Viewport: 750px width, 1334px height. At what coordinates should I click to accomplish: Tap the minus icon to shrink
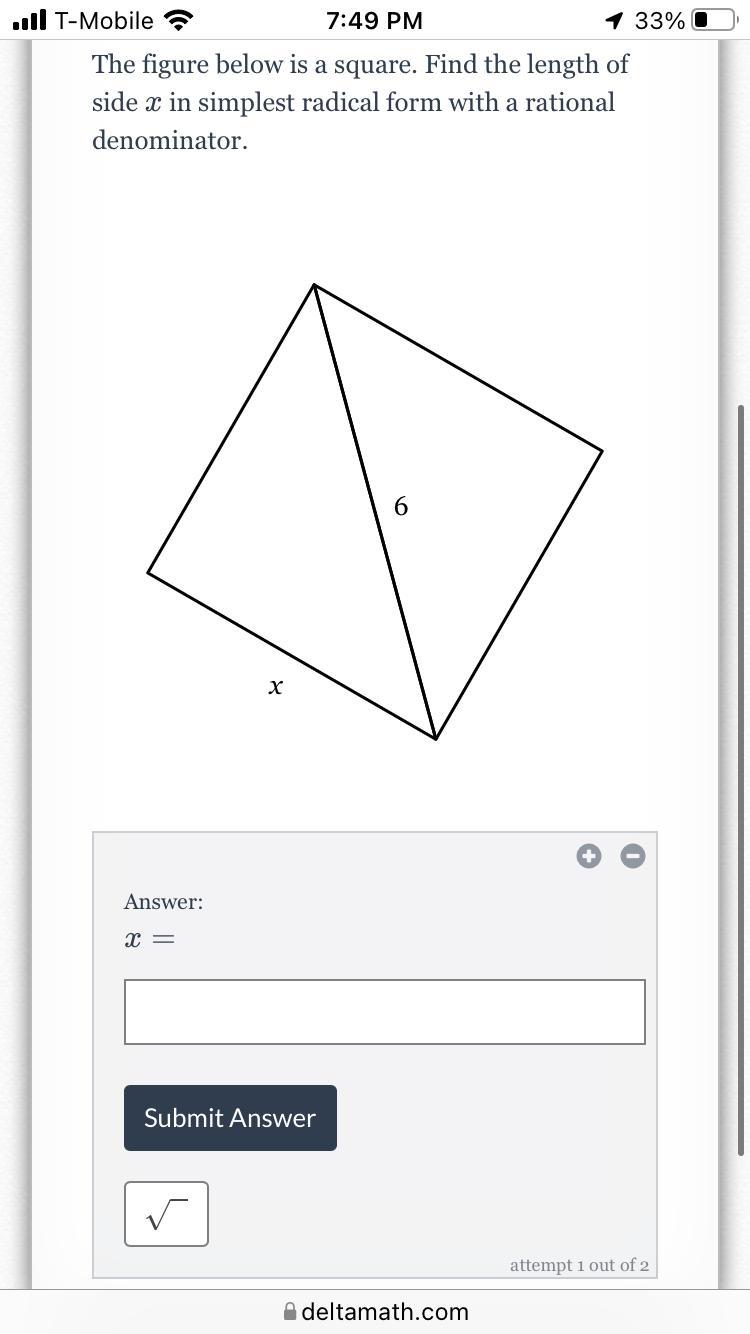click(633, 856)
